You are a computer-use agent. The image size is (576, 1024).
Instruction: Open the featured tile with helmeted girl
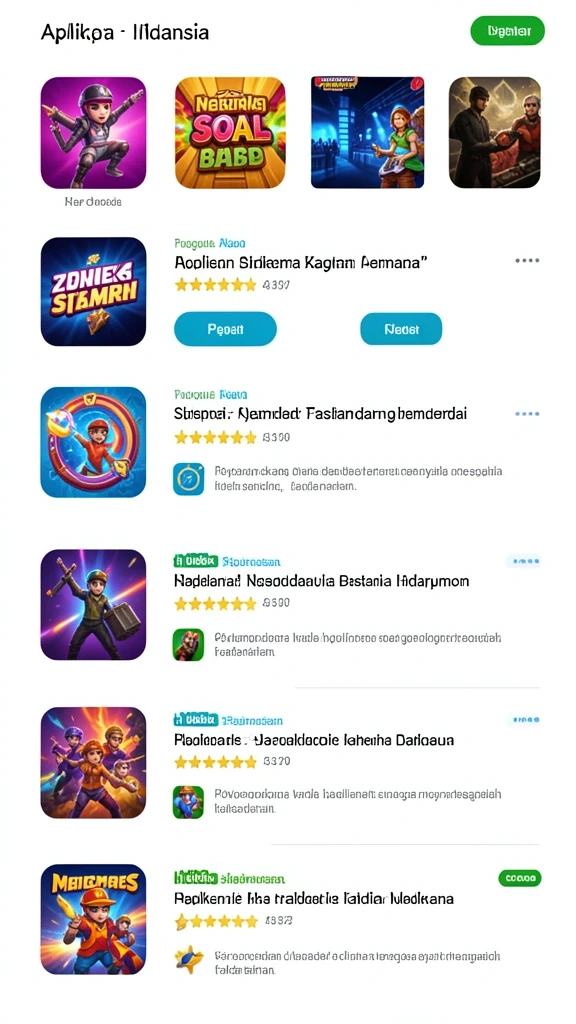pos(93,133)
